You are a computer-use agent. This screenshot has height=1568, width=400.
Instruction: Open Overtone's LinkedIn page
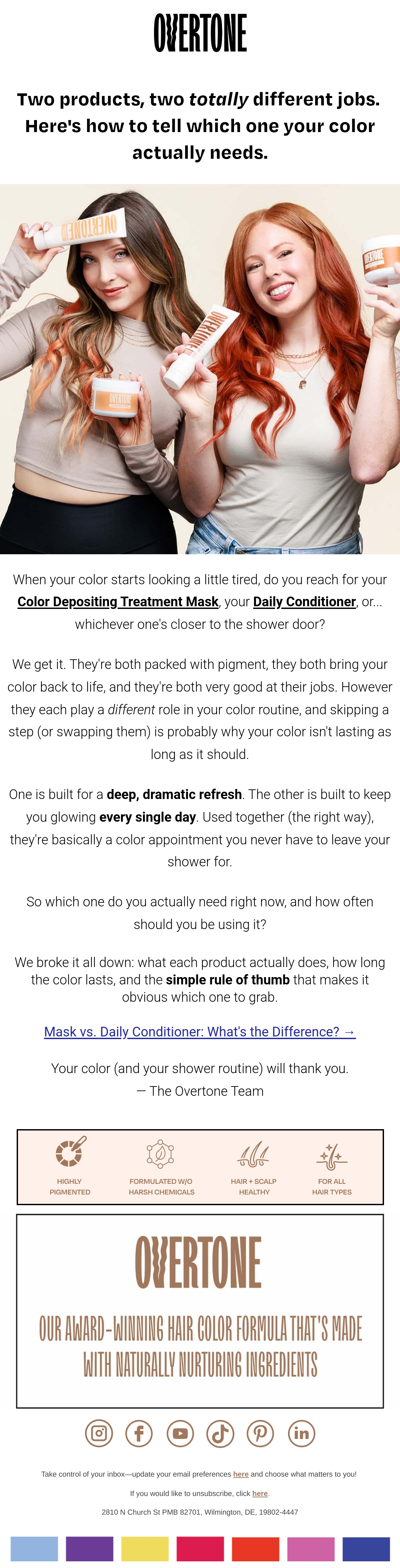301,1433
